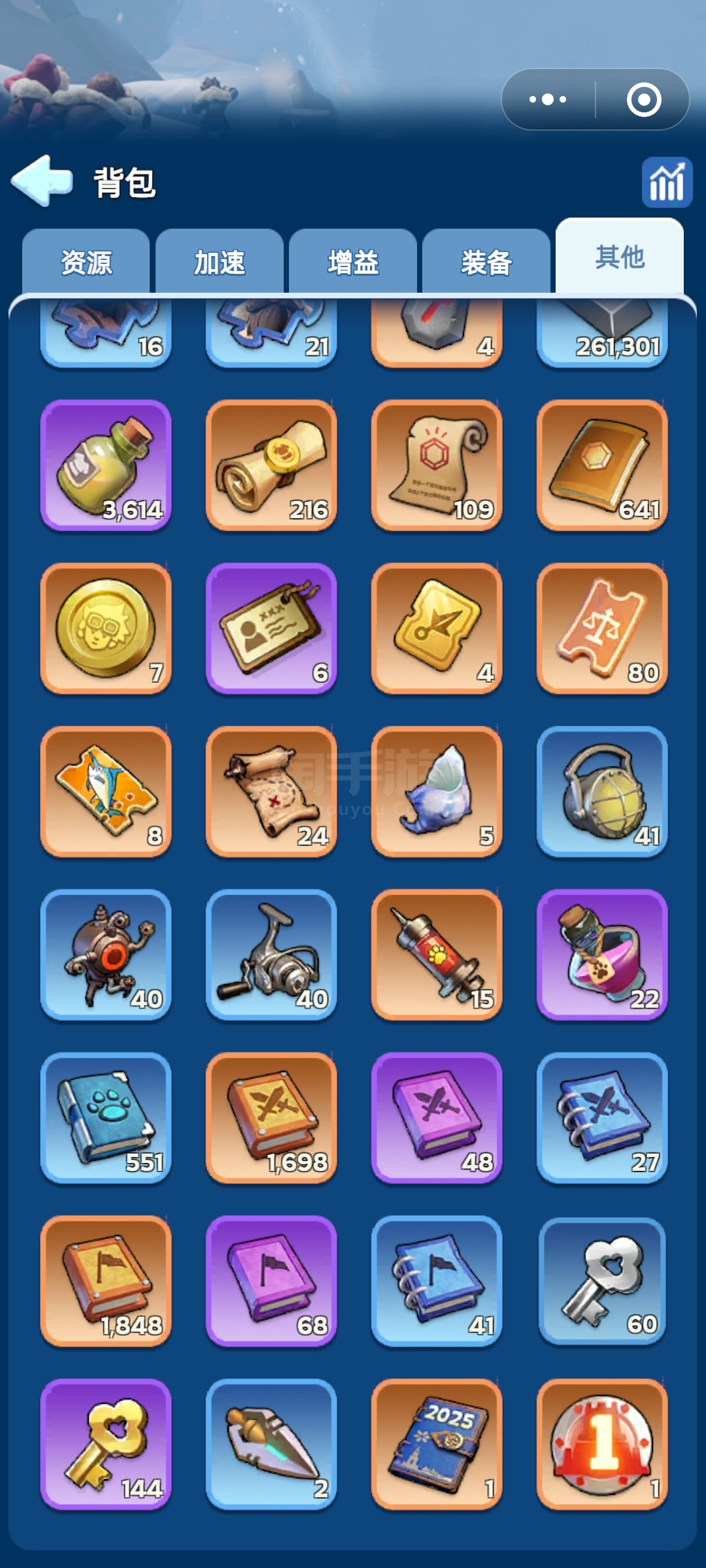
Task: Open the statistics chart icon
Action: [667, 182]
